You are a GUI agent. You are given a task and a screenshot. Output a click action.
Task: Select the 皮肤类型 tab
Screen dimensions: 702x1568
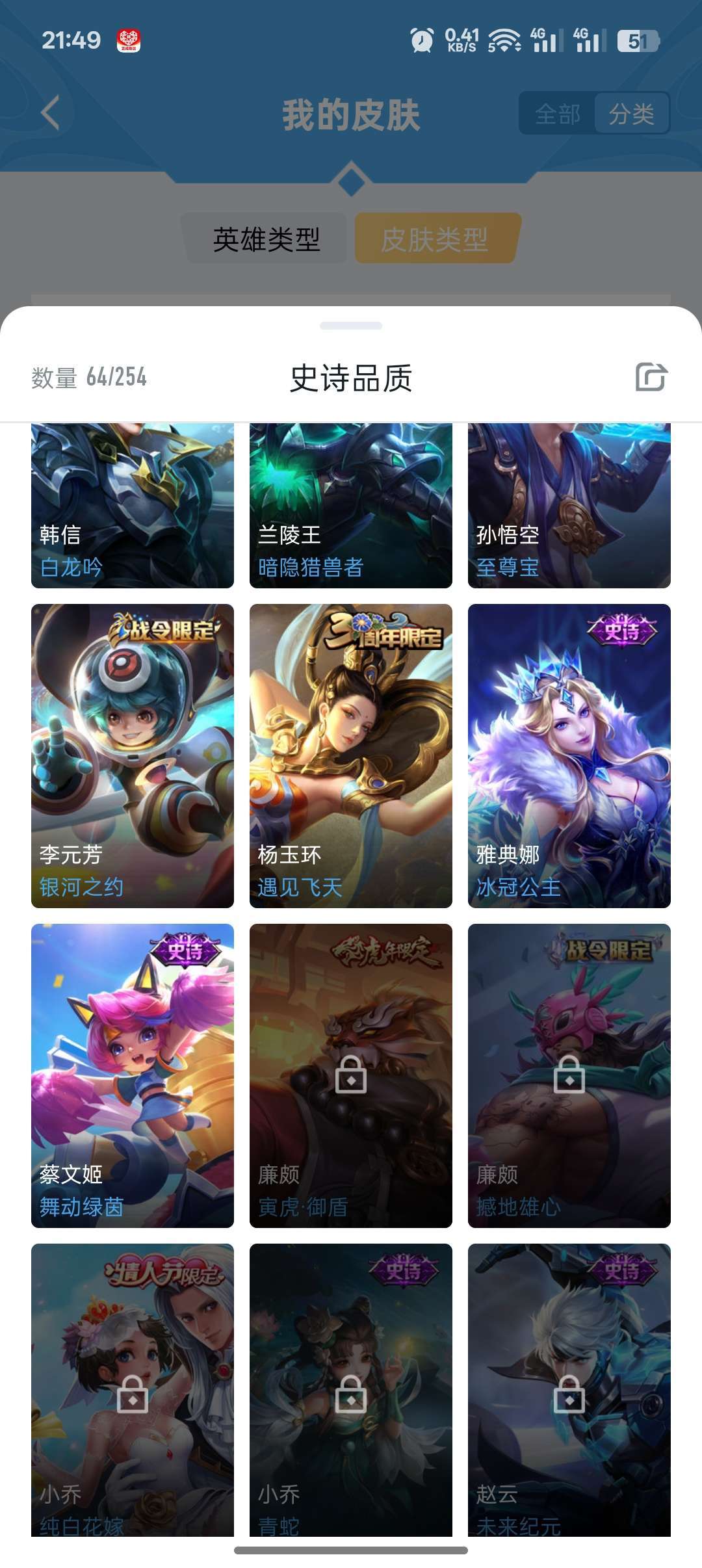[x=434, y=239]
